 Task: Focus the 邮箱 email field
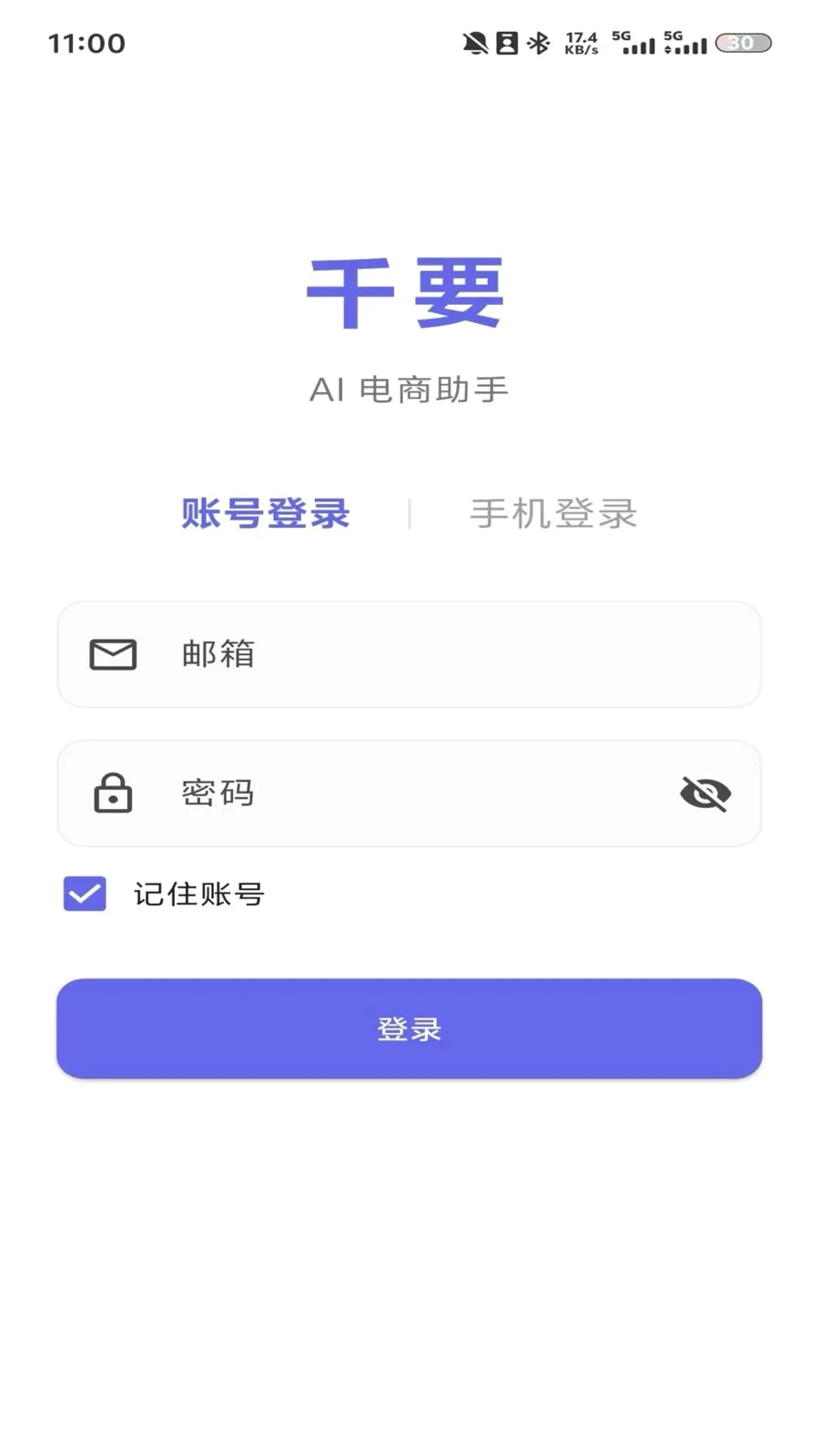tap(409, 654)
